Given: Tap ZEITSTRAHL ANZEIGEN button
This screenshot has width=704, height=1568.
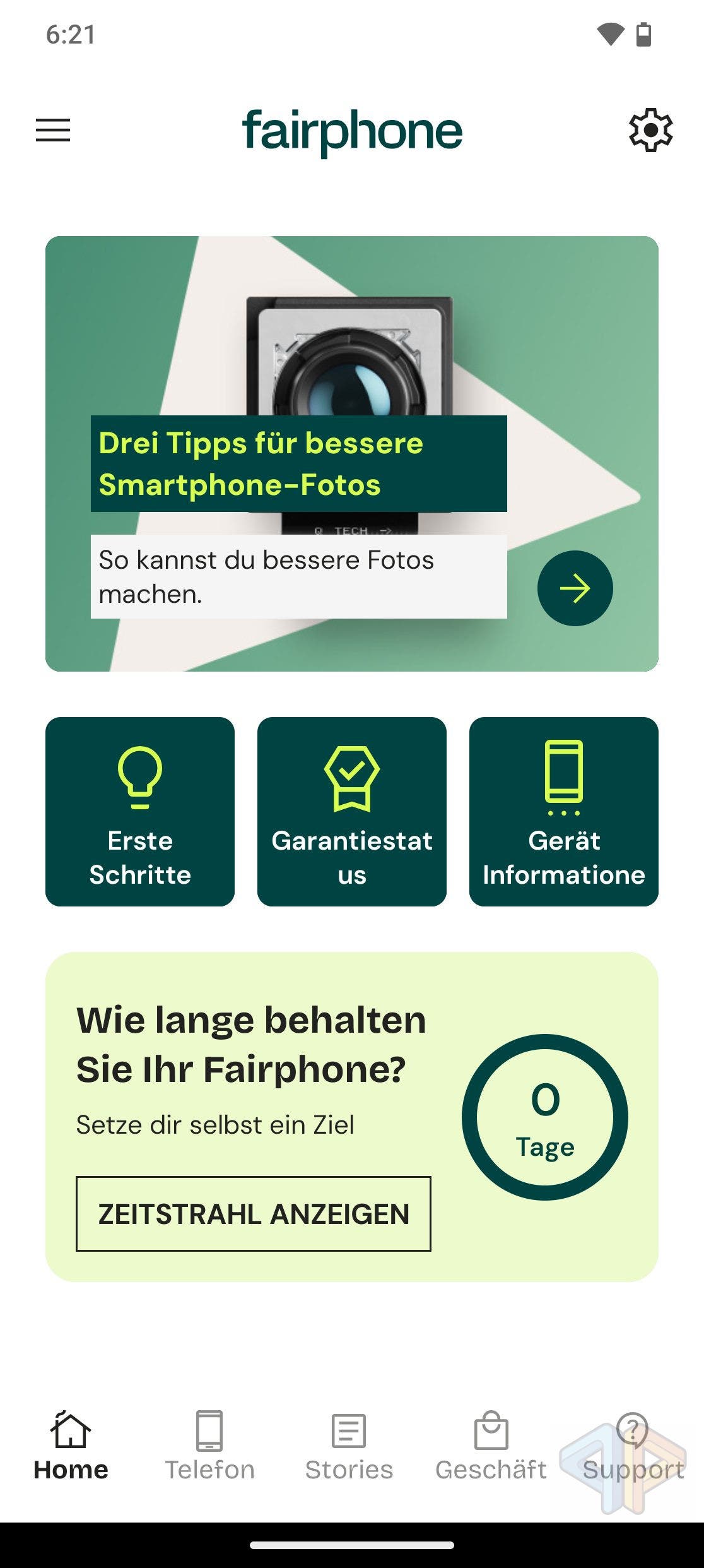Looking at the screenshot, I should (x=254, y=1213).
